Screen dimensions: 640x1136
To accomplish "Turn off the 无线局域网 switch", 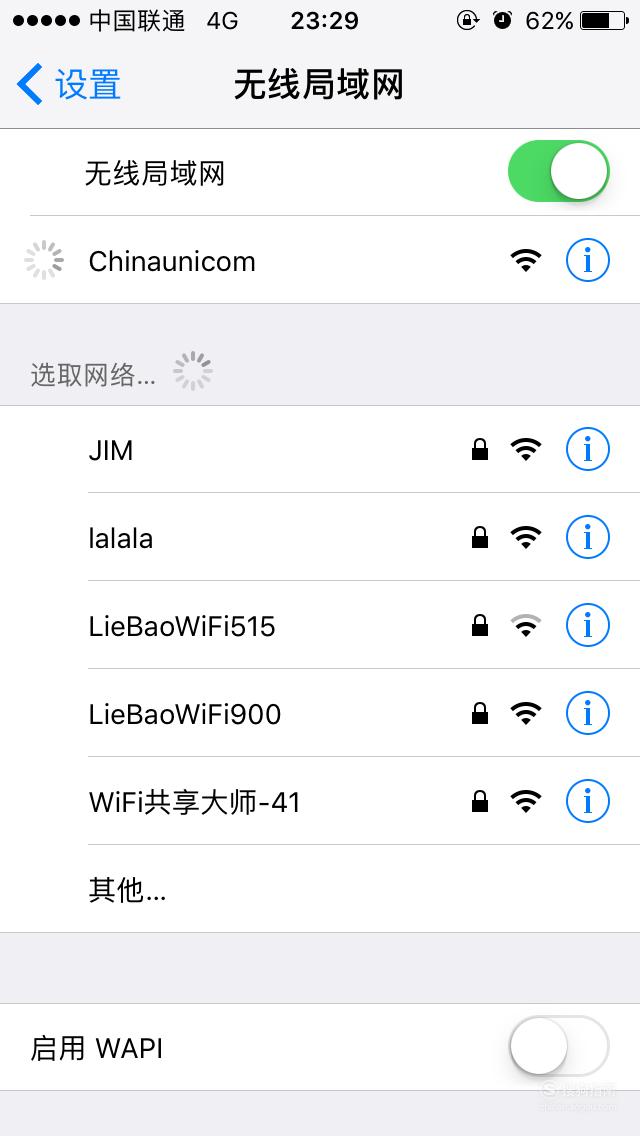I will pyautogui.click(x=558, y=172).
